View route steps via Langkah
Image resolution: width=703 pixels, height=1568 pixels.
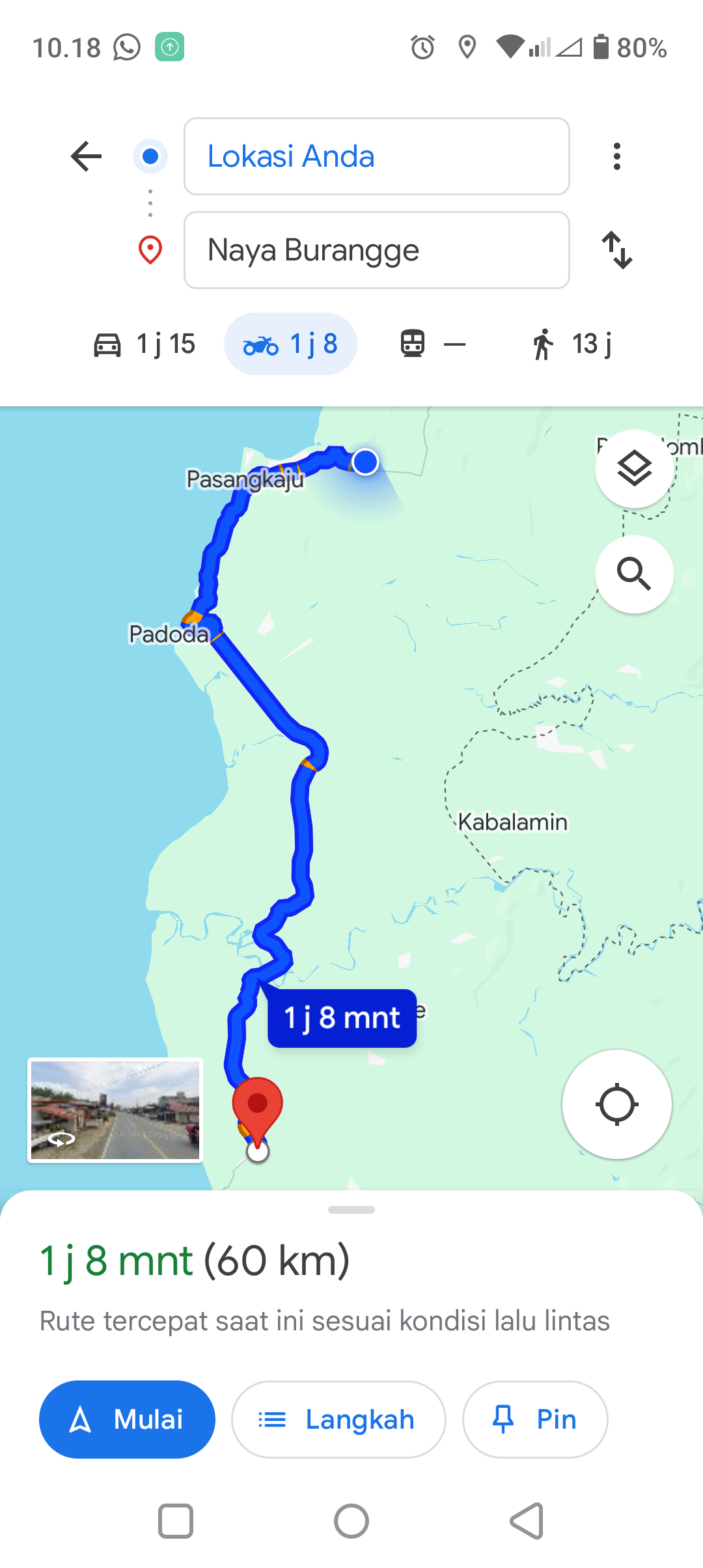pos(338,1420)
